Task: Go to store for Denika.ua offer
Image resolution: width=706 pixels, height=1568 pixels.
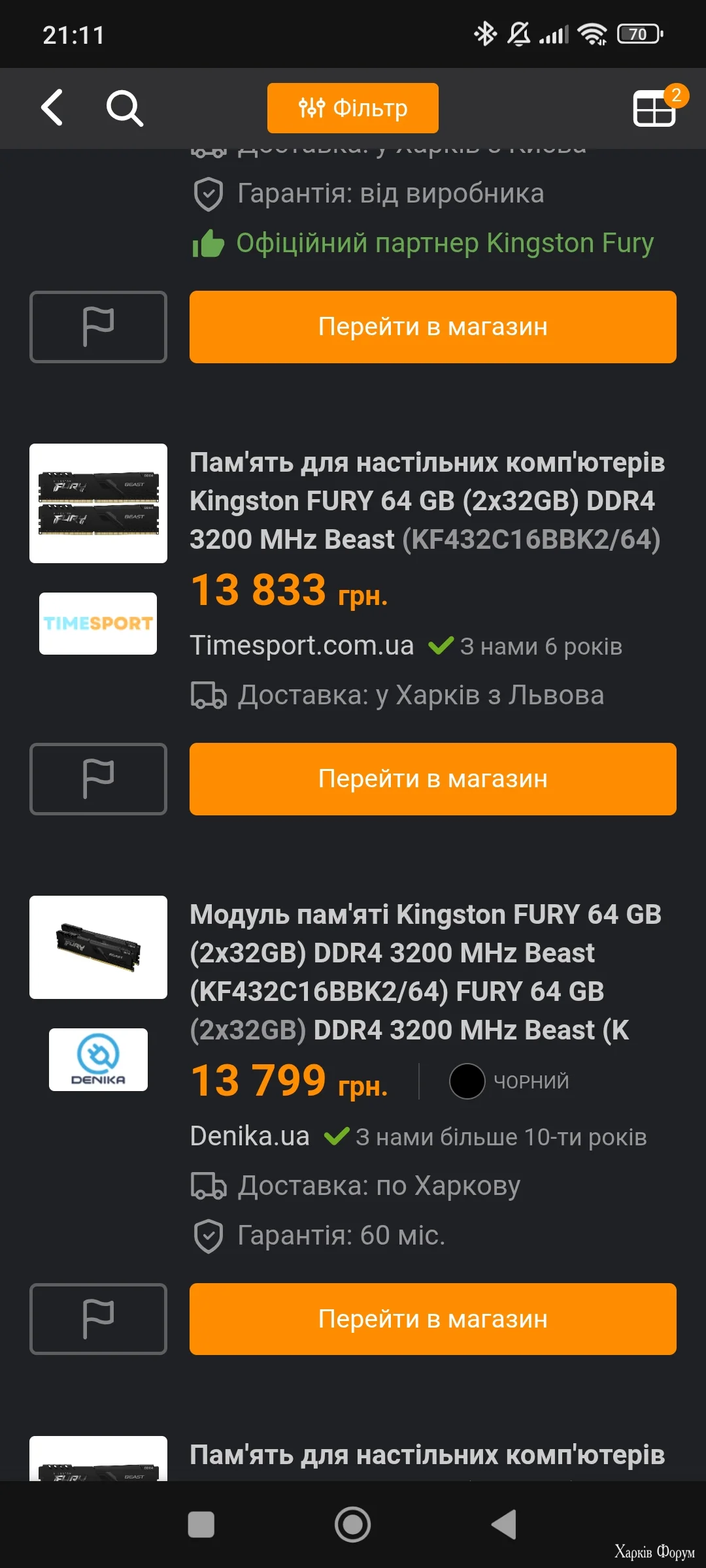Action: tap(432, 1319)
